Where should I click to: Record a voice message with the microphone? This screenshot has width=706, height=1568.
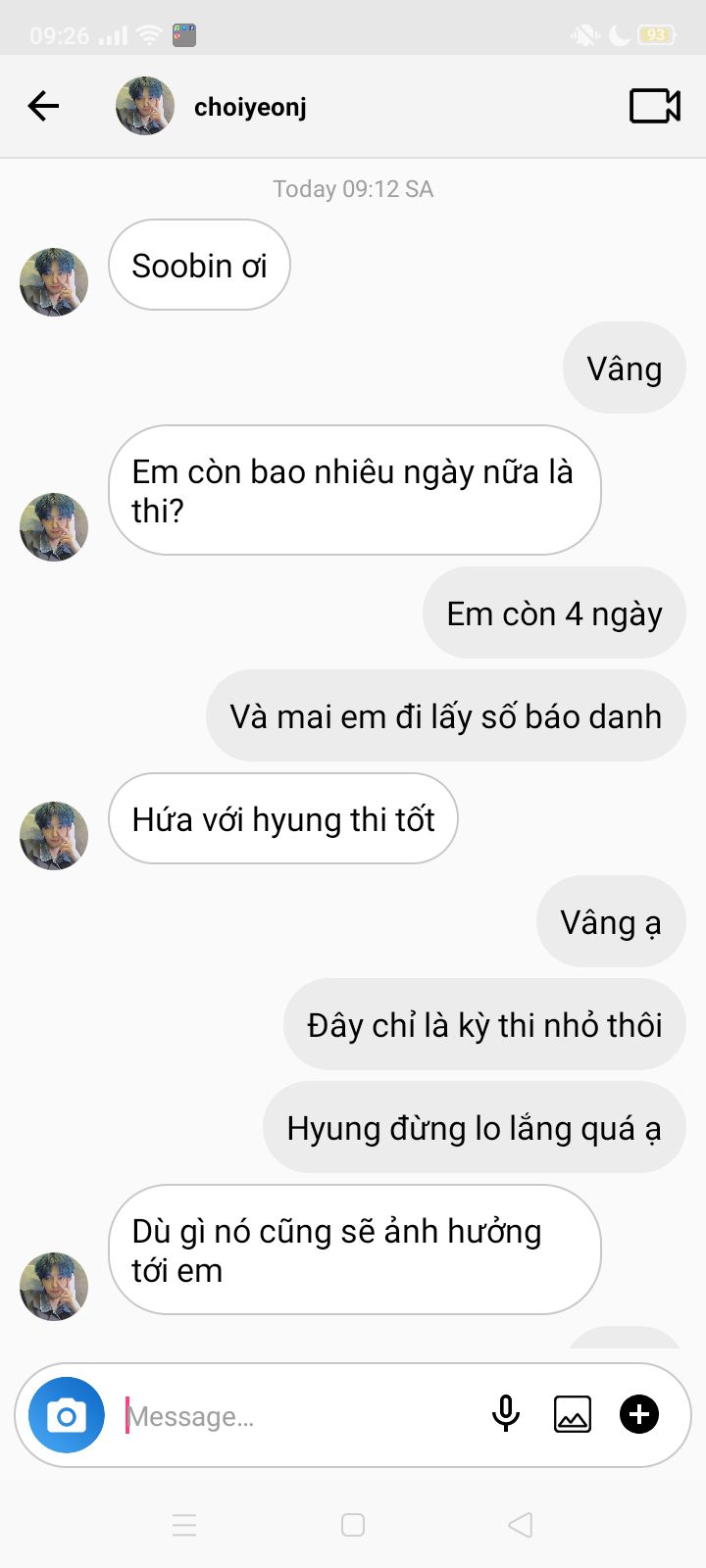(506, 1414)
